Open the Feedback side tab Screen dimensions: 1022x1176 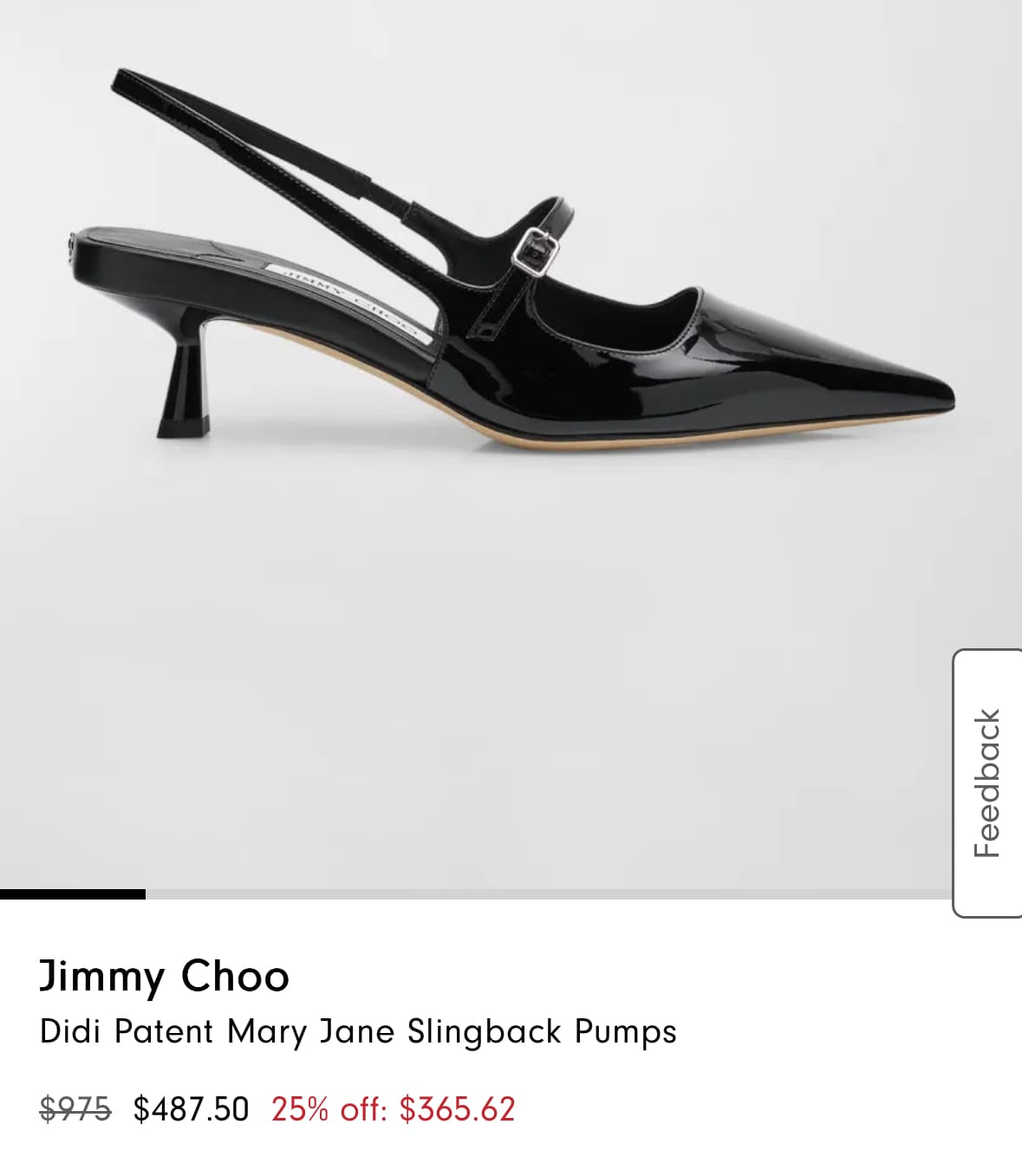coord(987,783)
